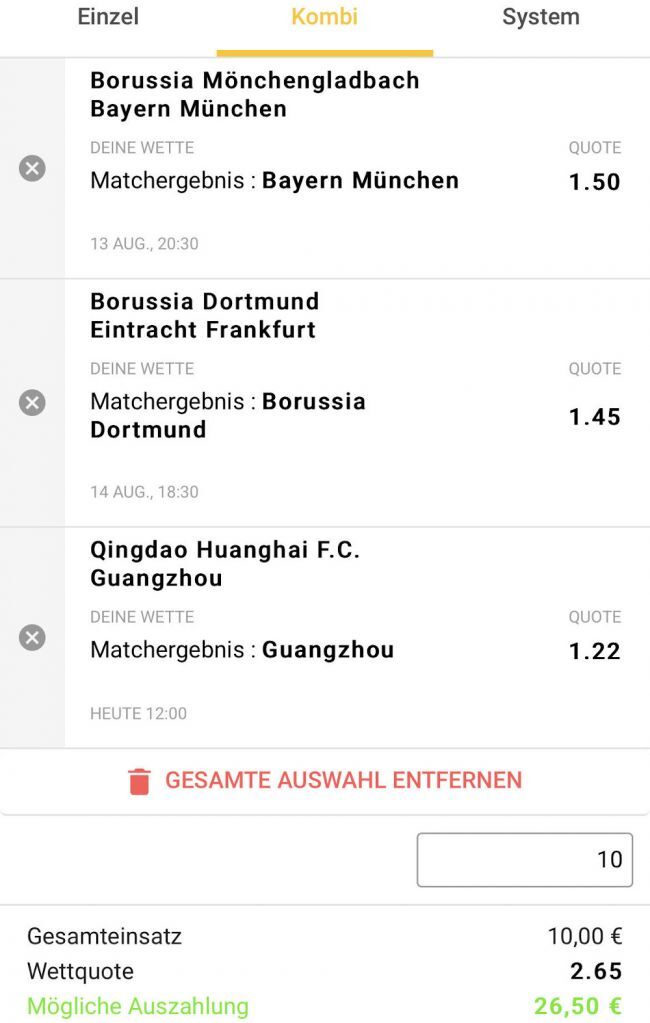Remove the Borussia Dortmund bet
Screen dimensions: 650x1023
32,403
